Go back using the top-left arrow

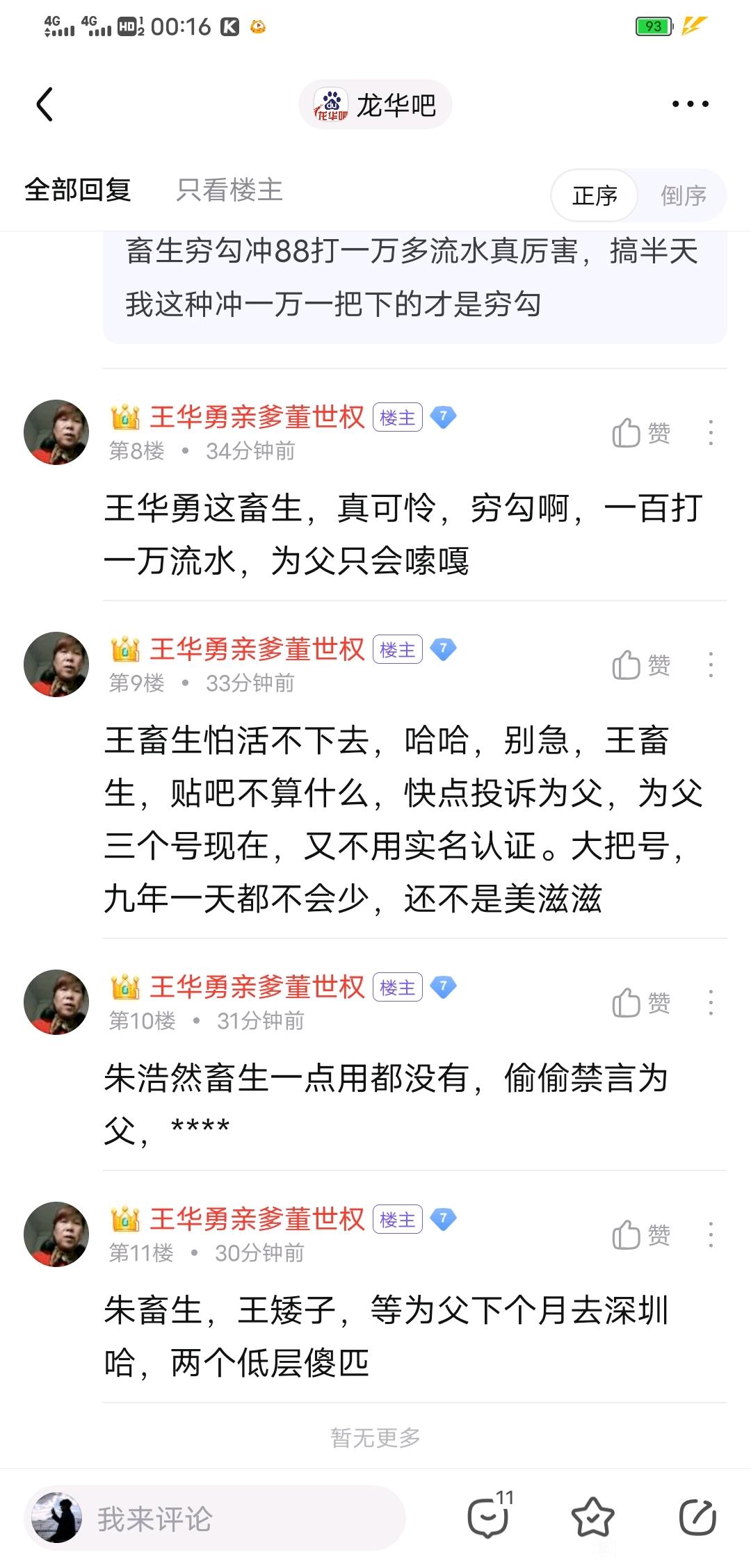45,104
